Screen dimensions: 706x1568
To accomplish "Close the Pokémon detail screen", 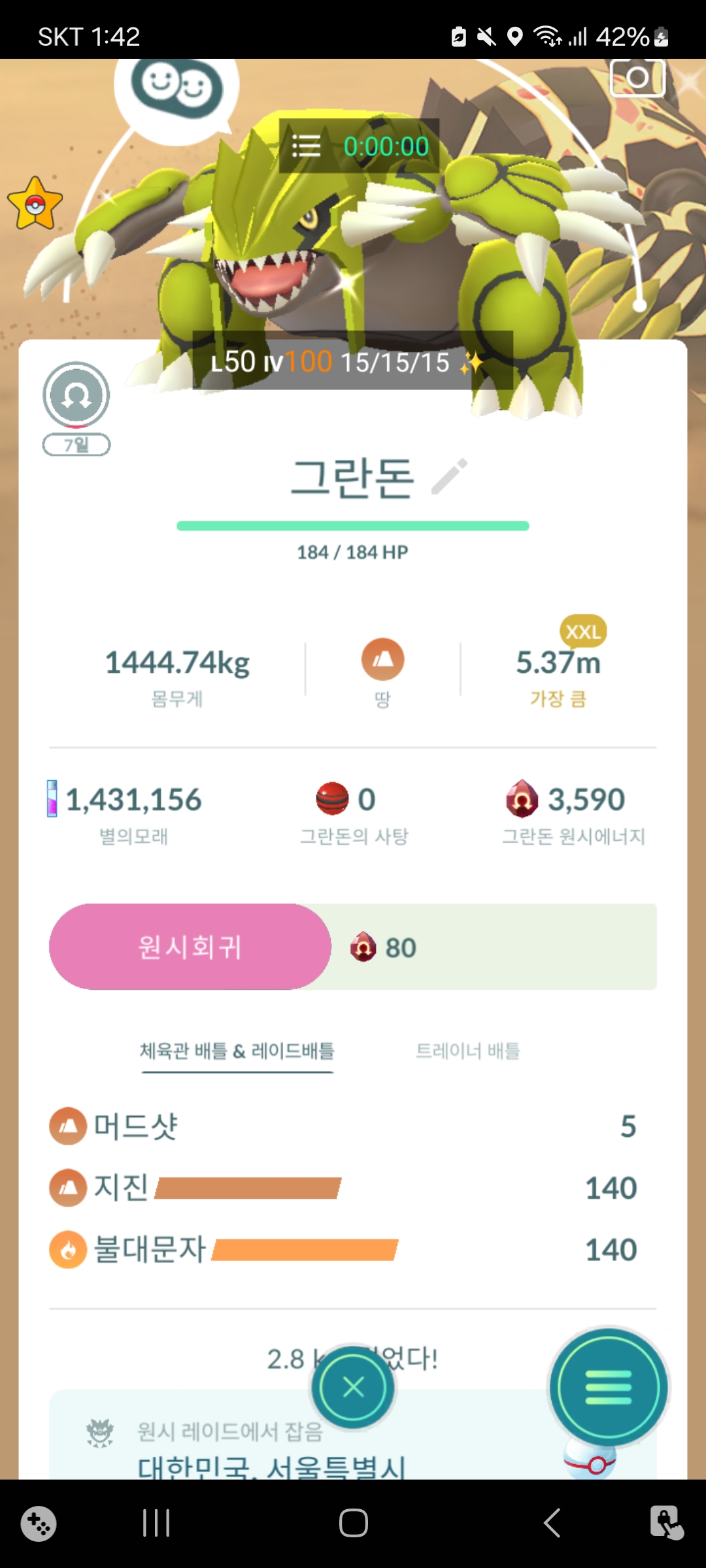I will tap(353, 1386).
